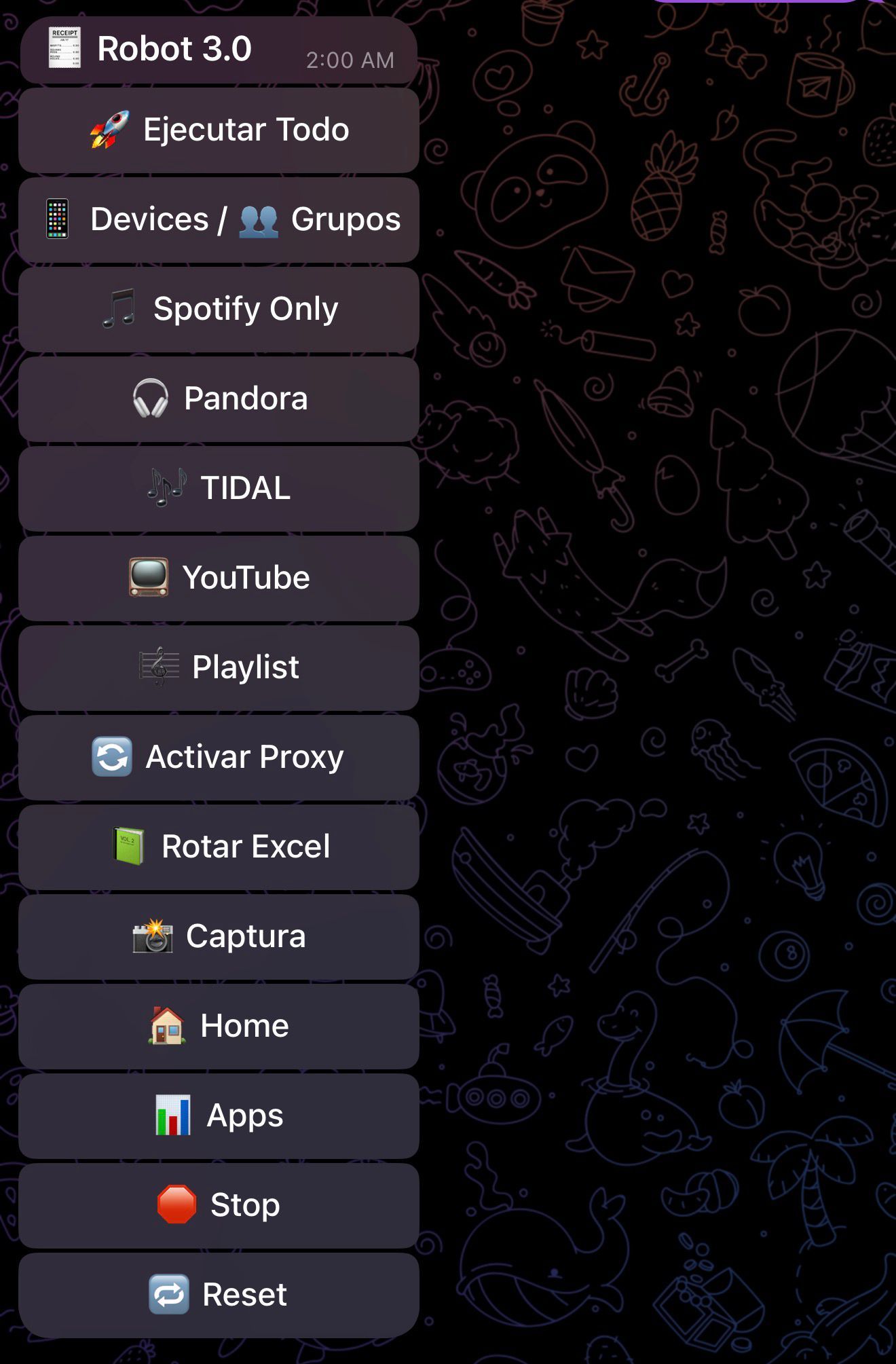Select Spotify Only
The width and height of the screenshot is (896, 1364).
click(219, 309)
